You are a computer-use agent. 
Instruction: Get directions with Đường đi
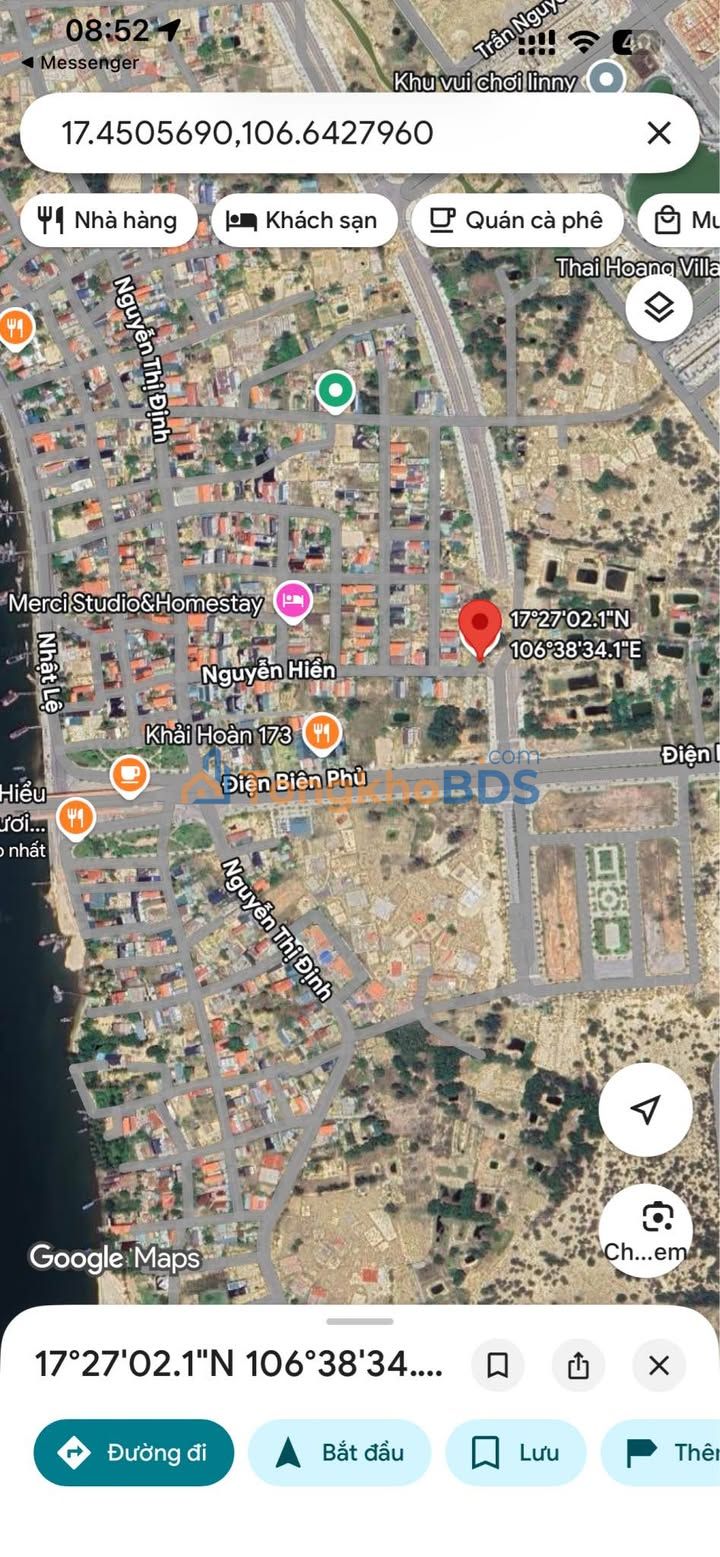[x=134, y=1452]
